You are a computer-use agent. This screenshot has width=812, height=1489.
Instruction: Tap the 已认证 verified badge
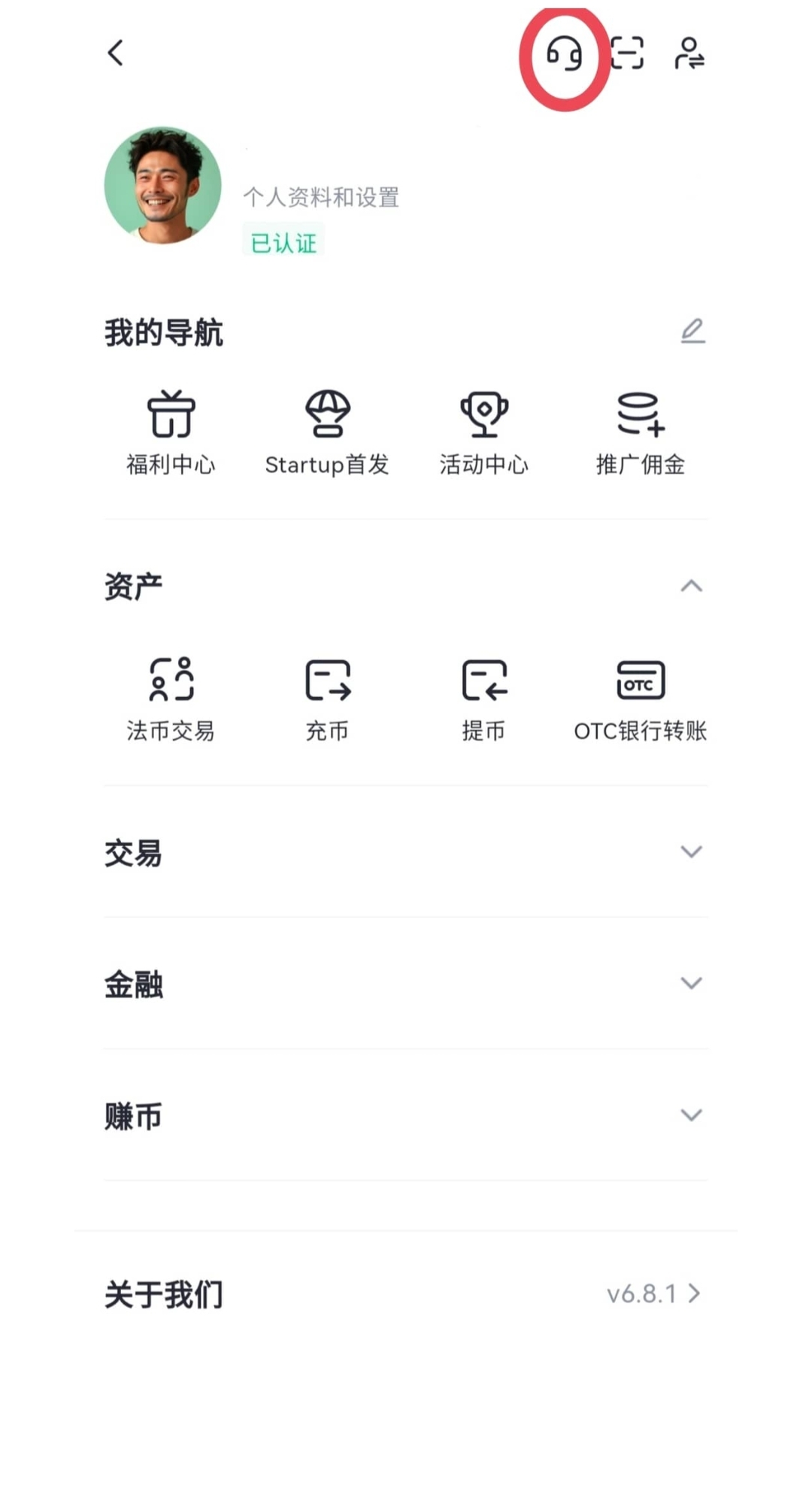point(283,241)
